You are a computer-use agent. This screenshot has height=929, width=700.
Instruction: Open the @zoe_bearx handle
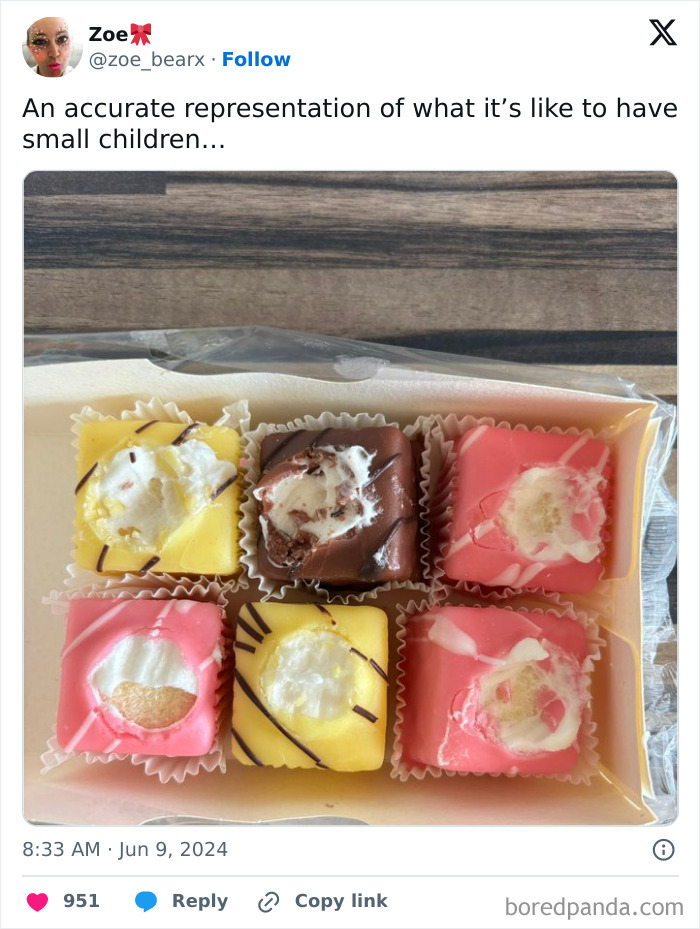(147, 60)
